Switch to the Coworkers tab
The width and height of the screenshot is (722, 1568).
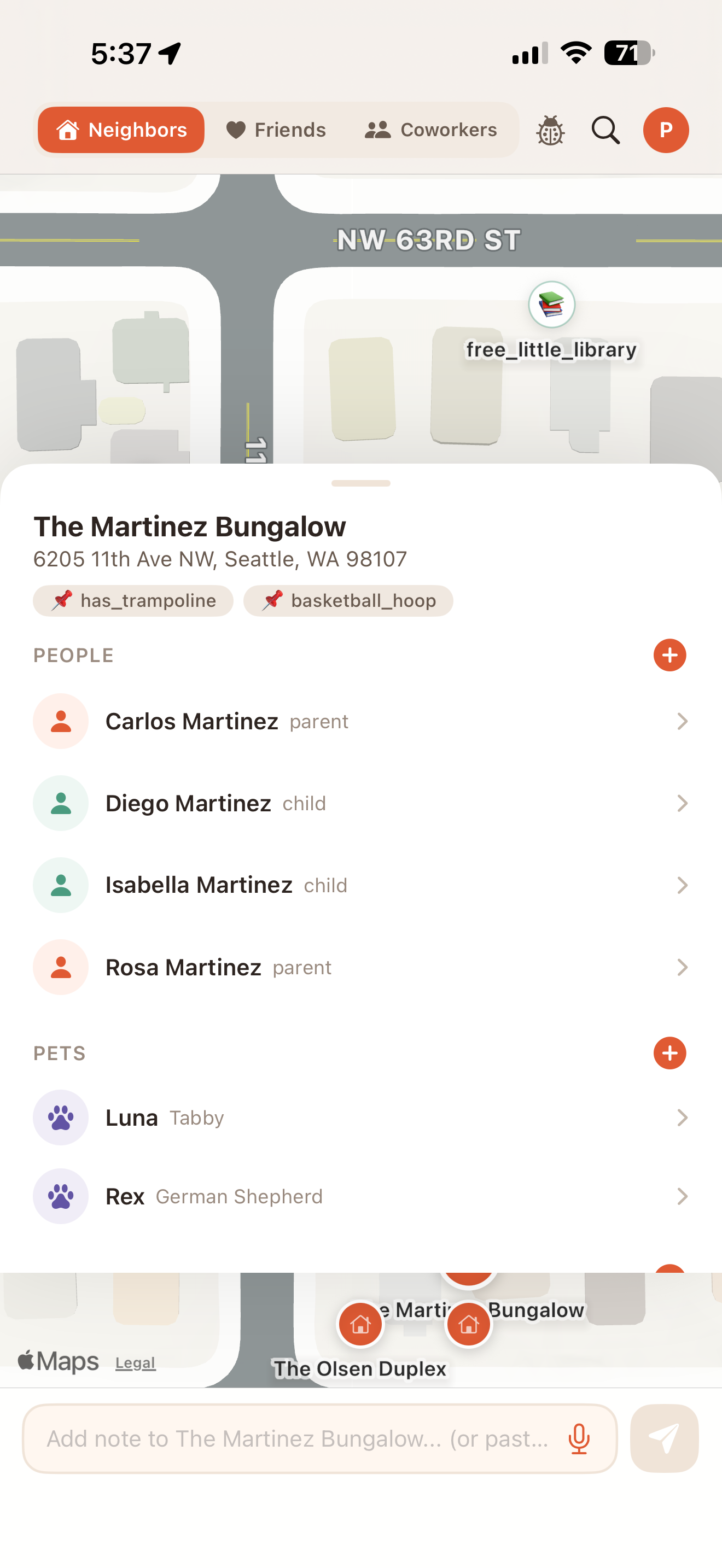pyautogui.click(x=430, y=130)
